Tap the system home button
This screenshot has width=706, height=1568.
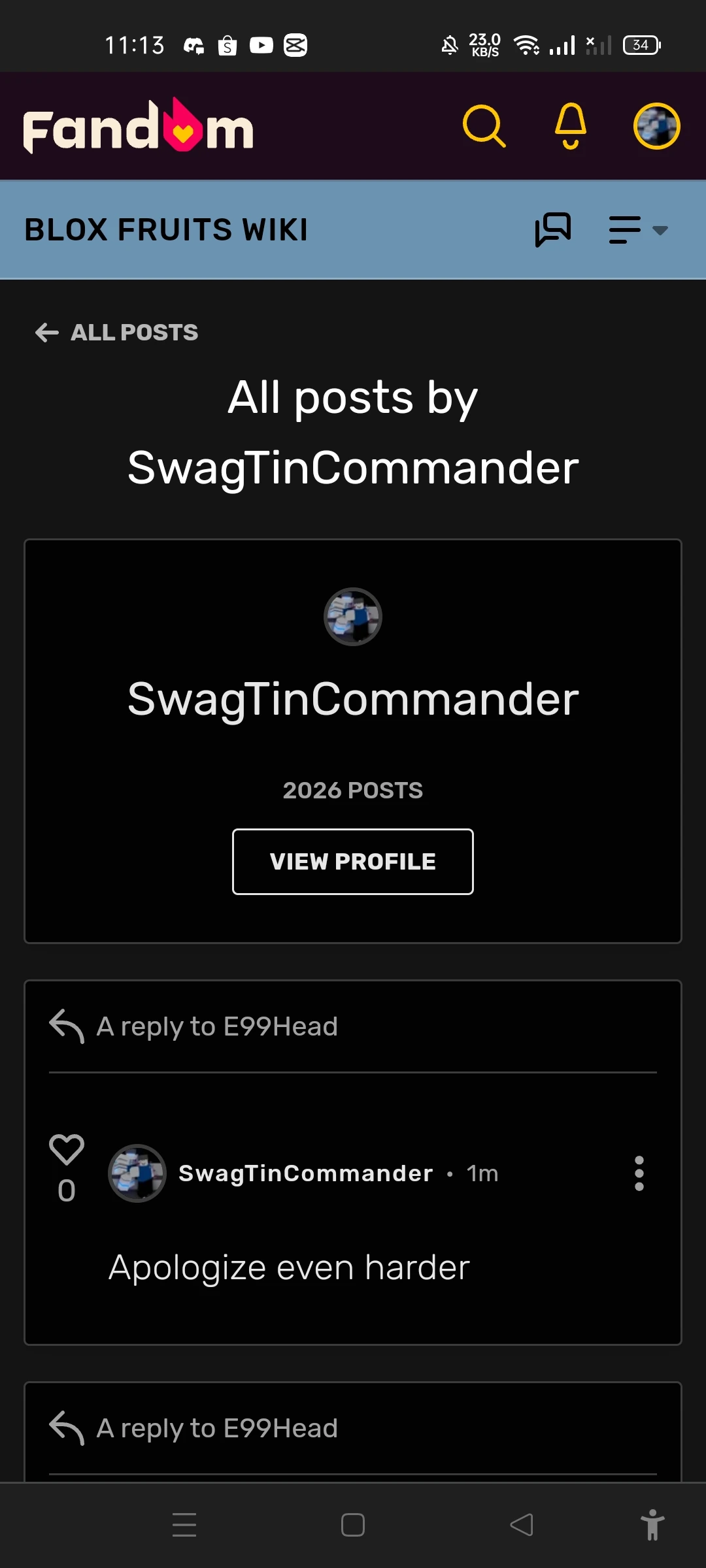coord(353,1526)
